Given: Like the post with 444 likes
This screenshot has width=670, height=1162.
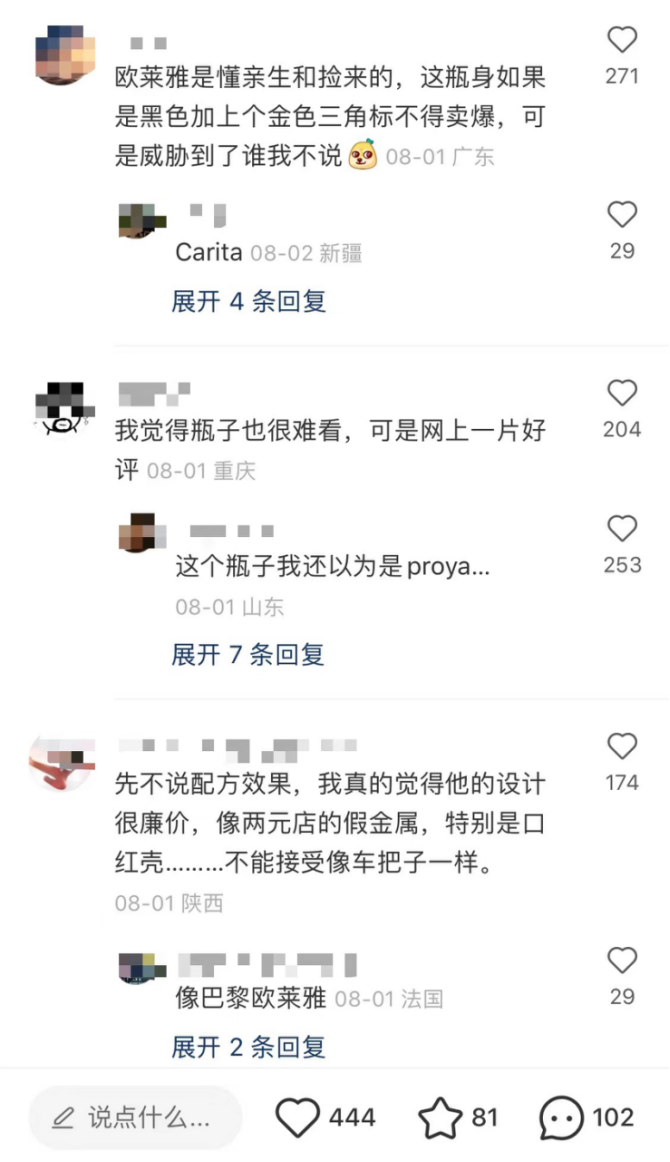Looking at the screenshot, I should (298, 1117).
